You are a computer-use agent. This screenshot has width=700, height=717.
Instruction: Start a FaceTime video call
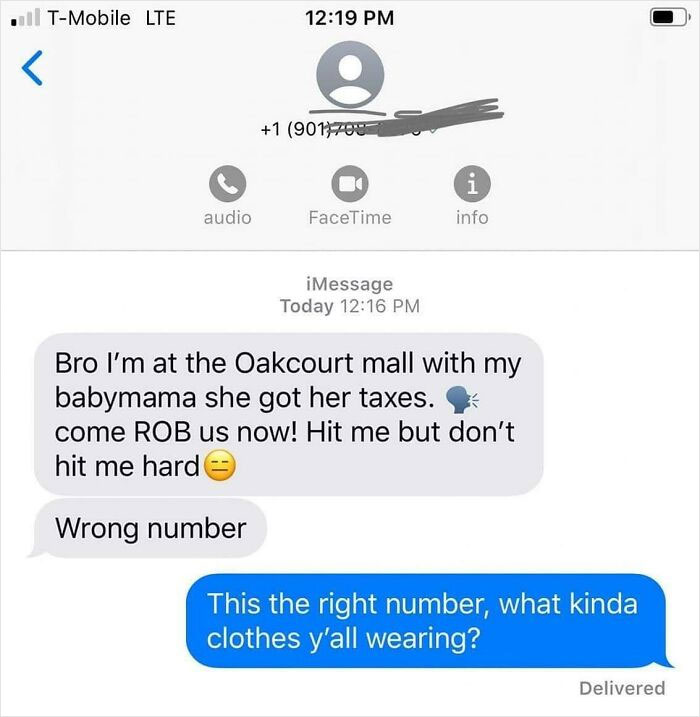tap(350, 184)
